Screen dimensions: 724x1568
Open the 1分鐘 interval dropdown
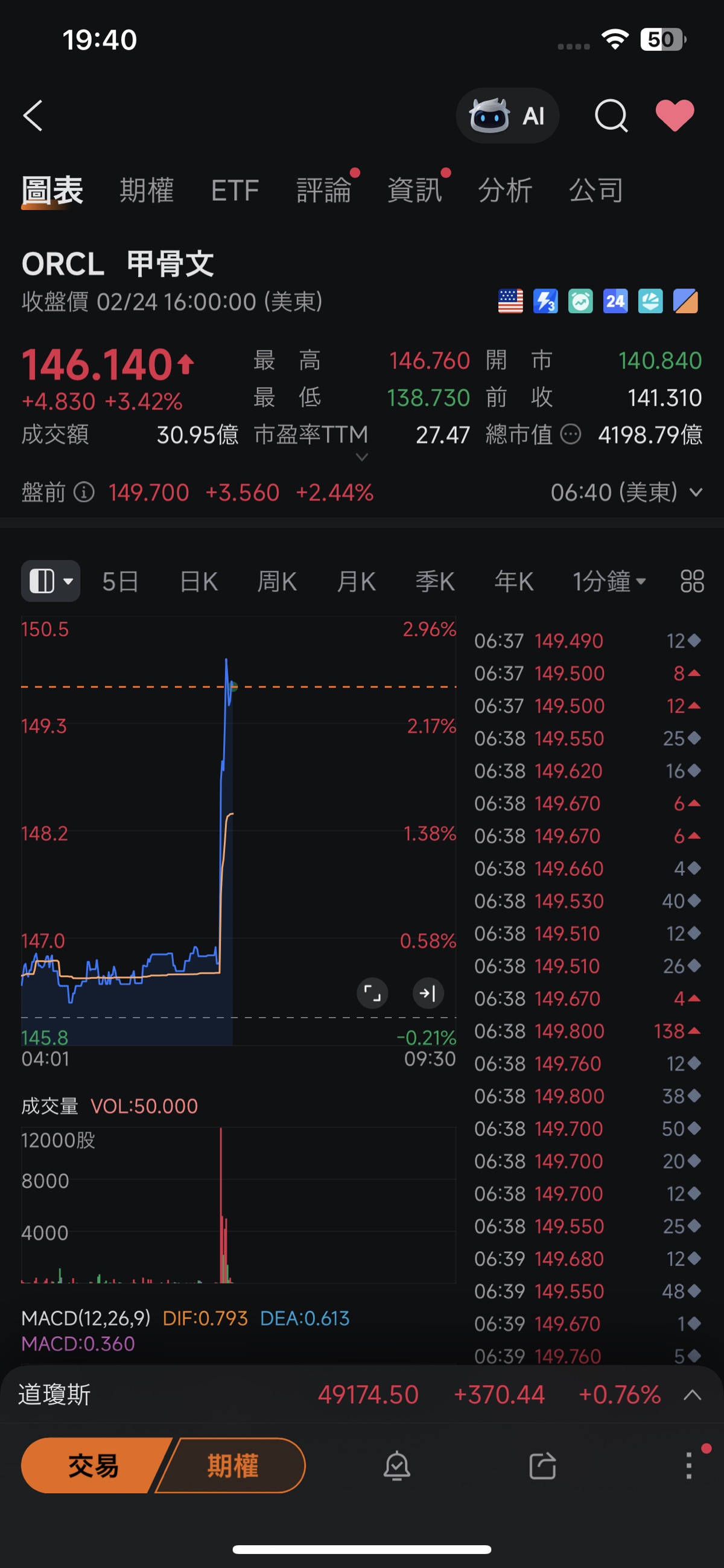click(x=608, y=581)
